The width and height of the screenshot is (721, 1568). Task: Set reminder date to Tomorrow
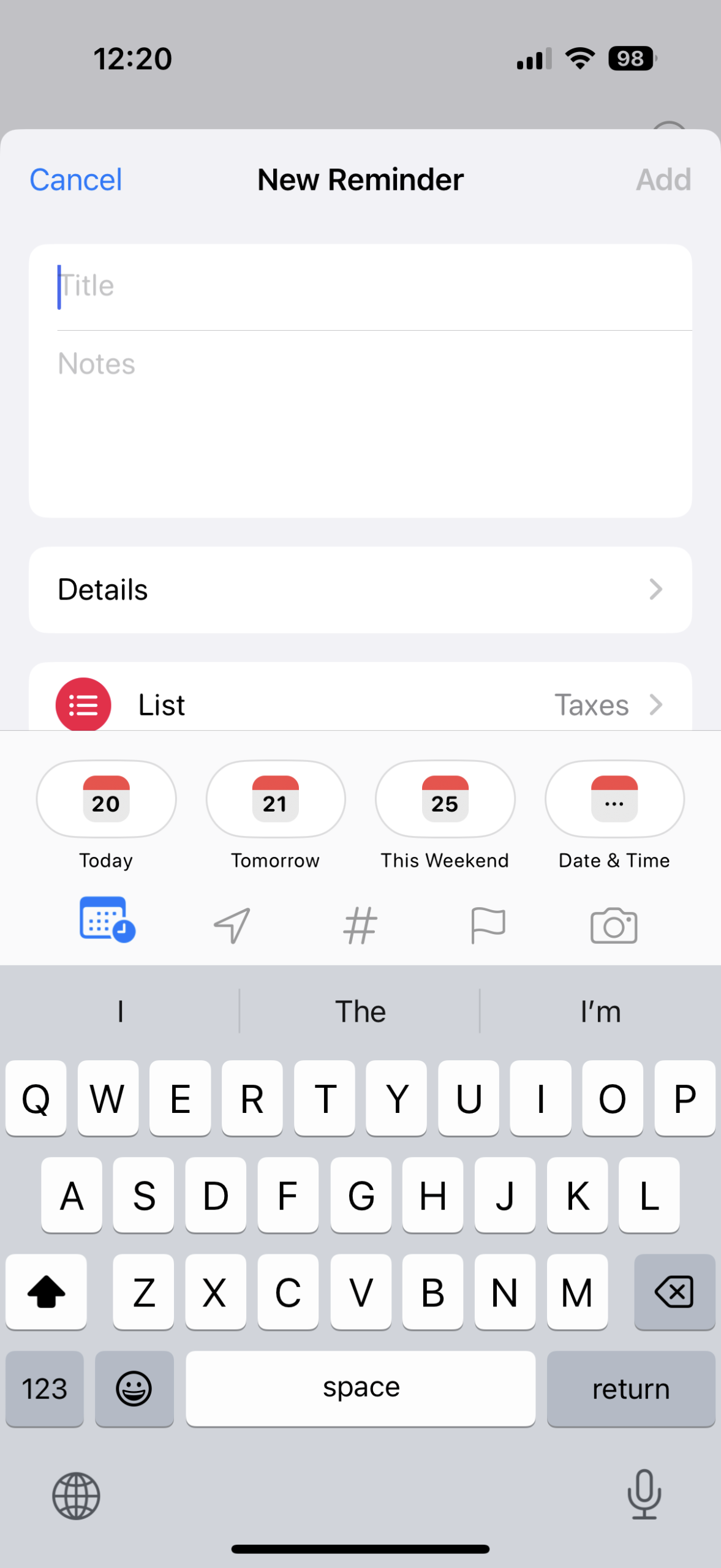pyautogui.click(x=276, y=799)
